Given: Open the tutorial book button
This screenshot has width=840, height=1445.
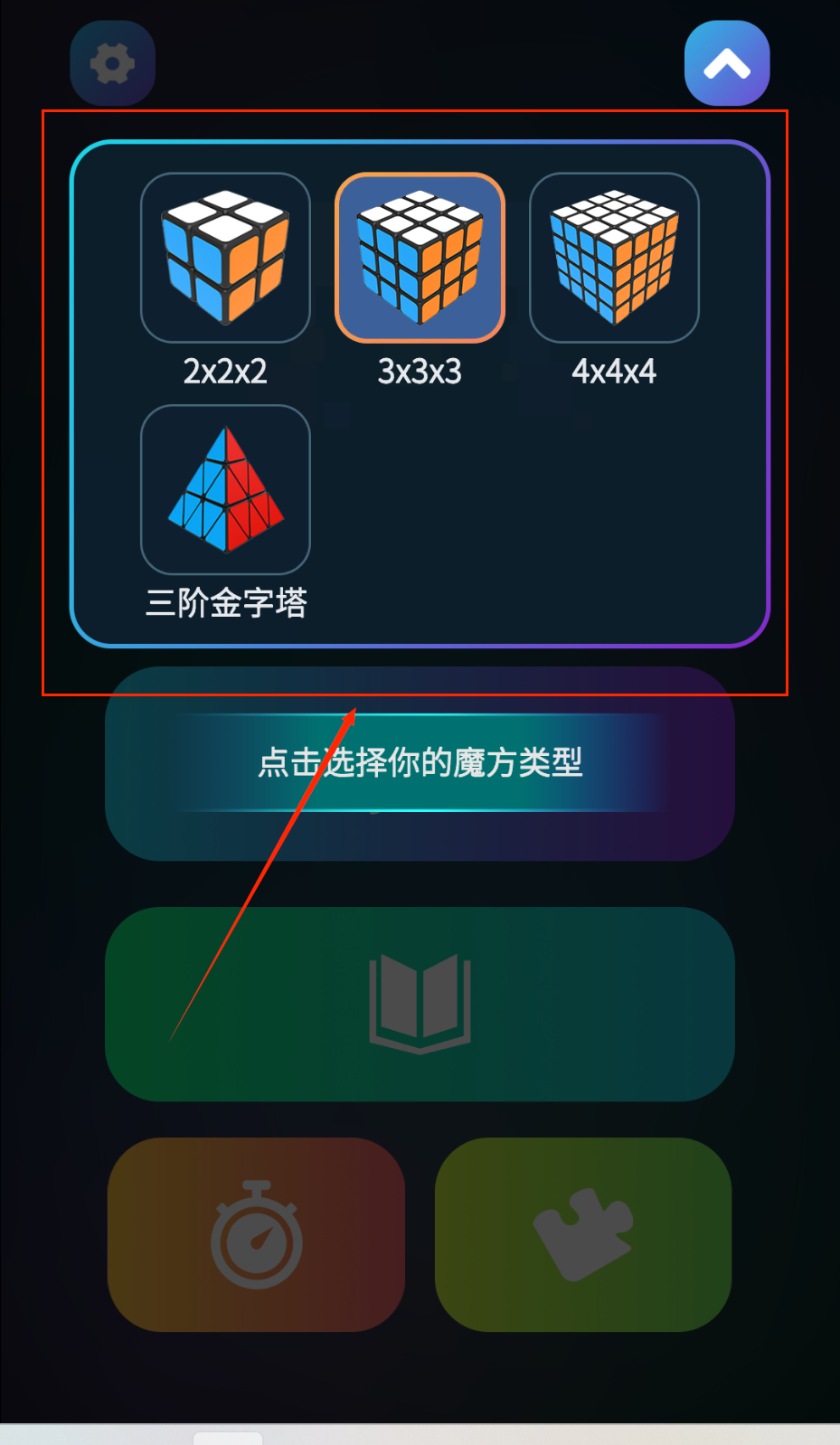Looking at the screenshot, I should (420, 1004).
